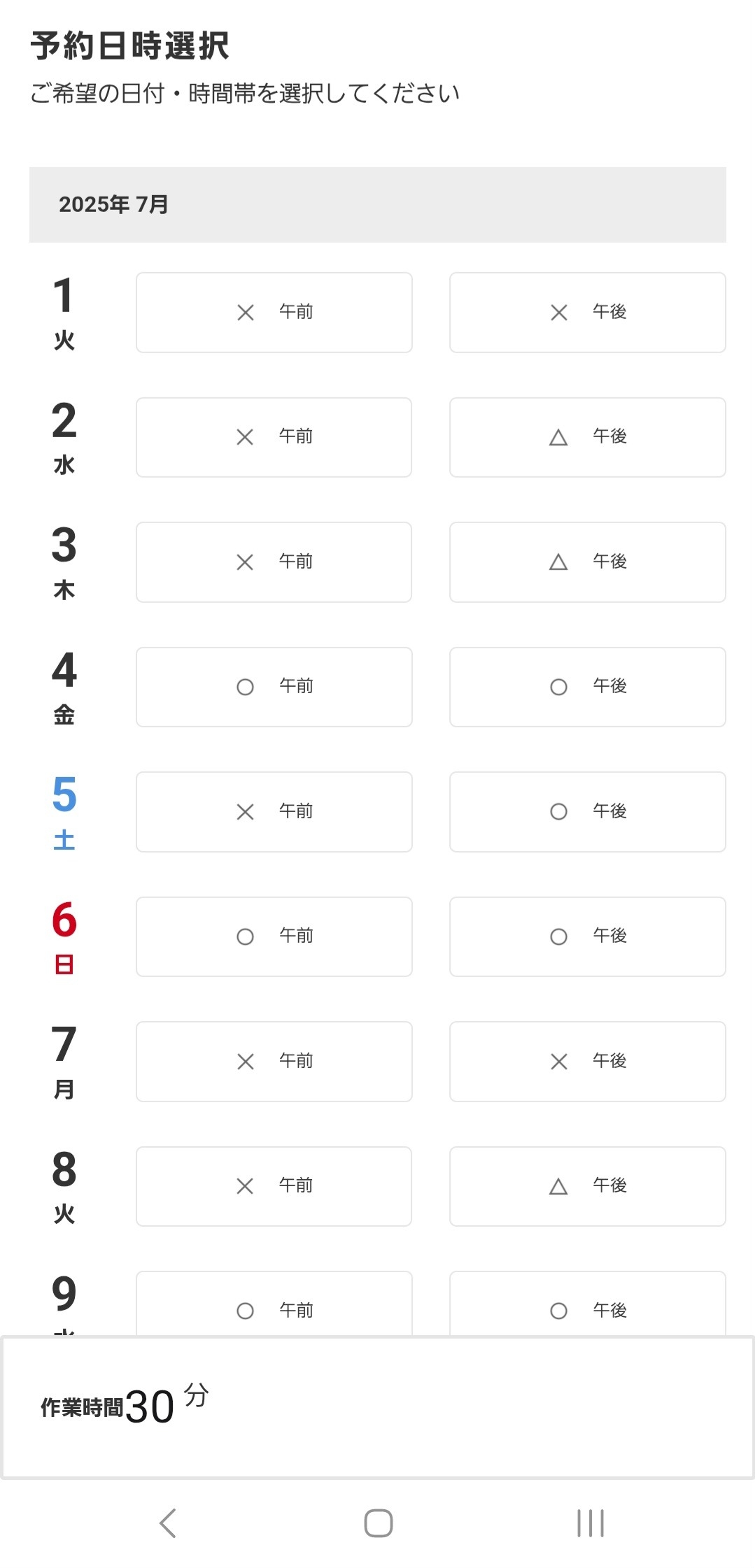This screenshot has height=1568, width=755.
Task: Select the afternoon slot on July 2
Action: click(x=587, y=438)
